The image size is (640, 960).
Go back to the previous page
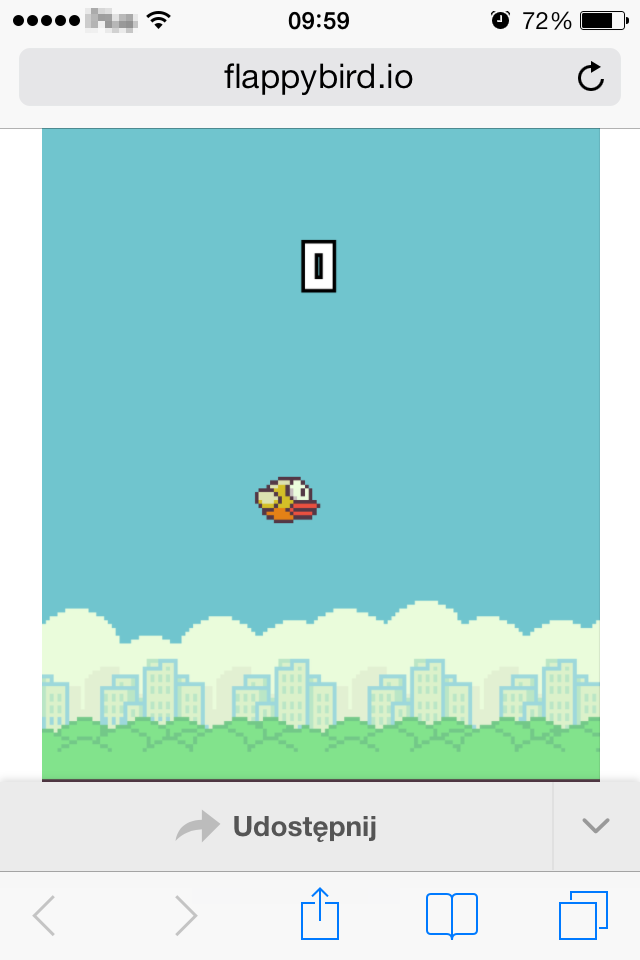[44, 915]
